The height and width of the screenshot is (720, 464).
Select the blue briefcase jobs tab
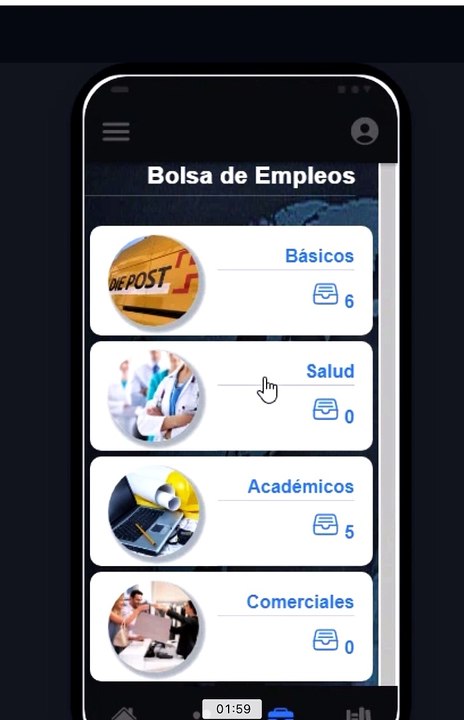pyautogui.click(x=281, y=714)
